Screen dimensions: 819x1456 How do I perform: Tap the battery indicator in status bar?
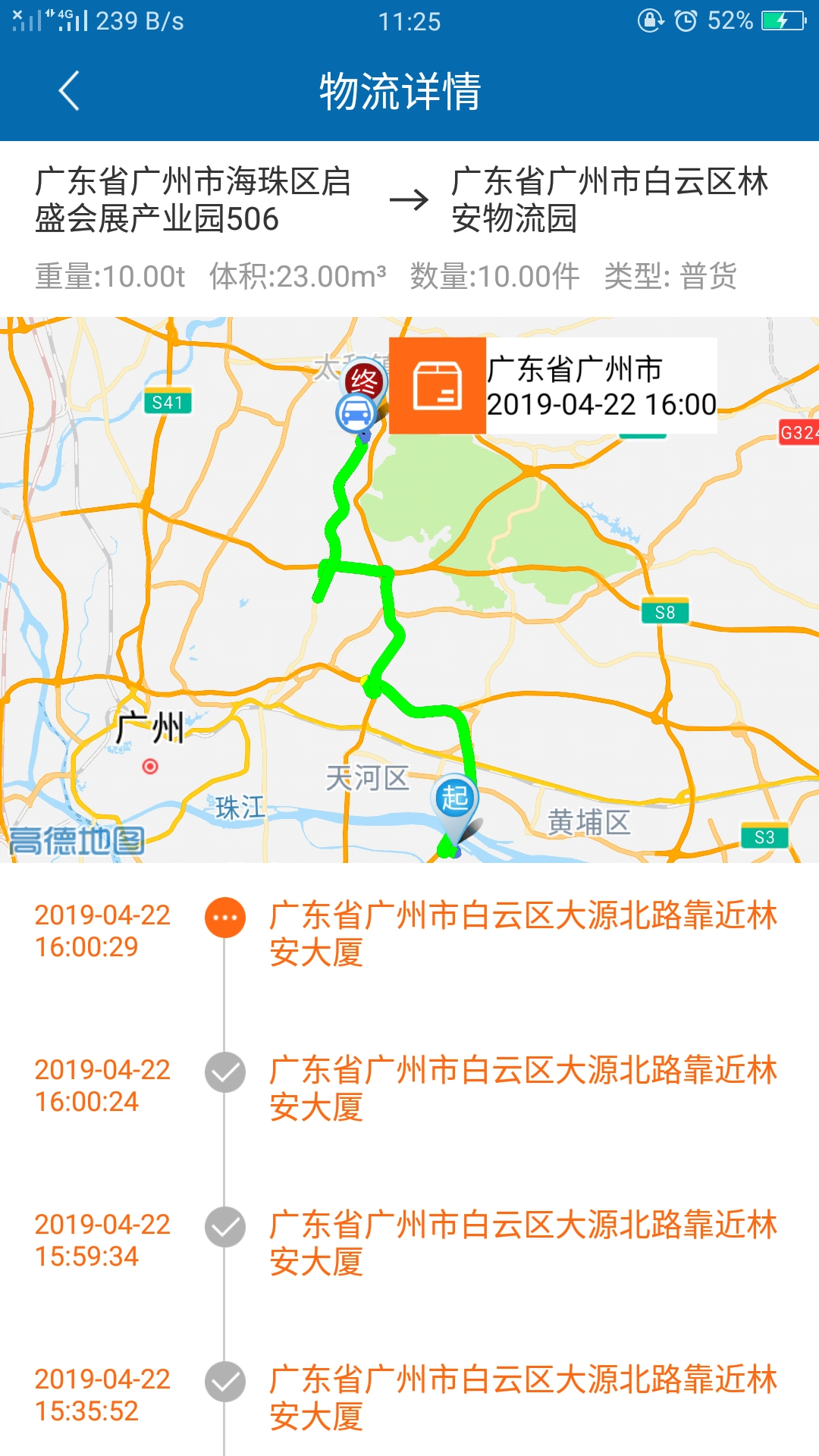783,19
